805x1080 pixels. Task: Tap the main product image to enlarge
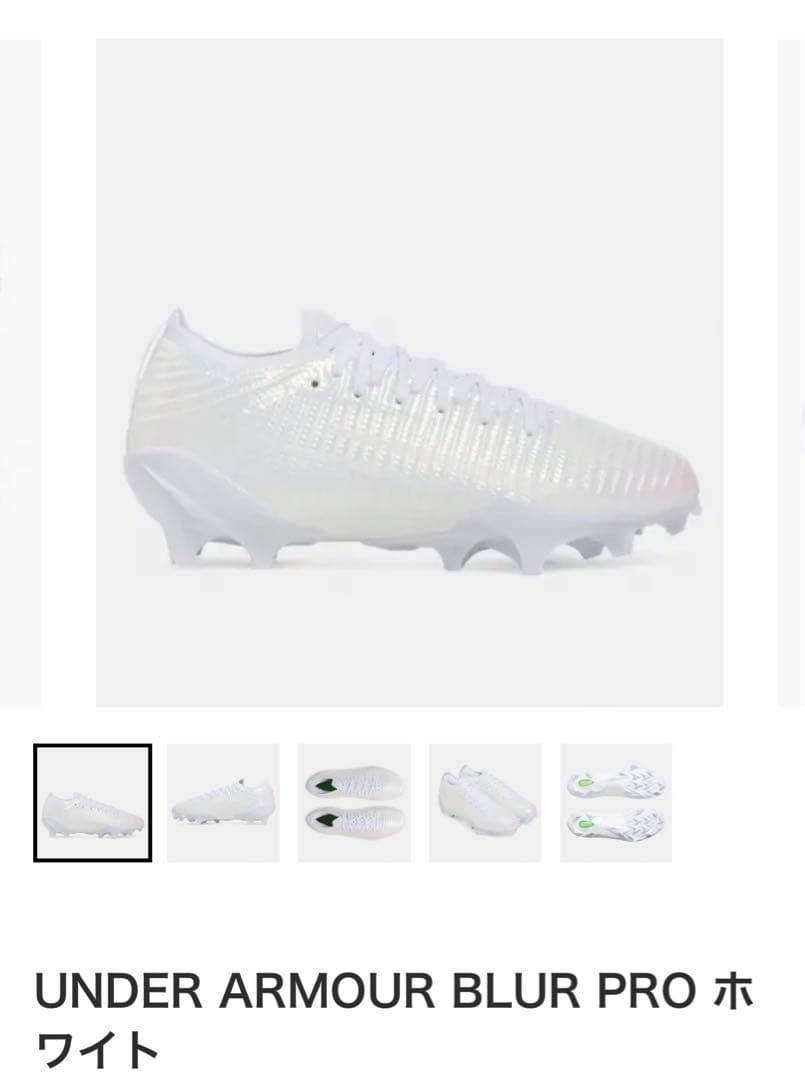pyautogui.click(x=409, y=373)
